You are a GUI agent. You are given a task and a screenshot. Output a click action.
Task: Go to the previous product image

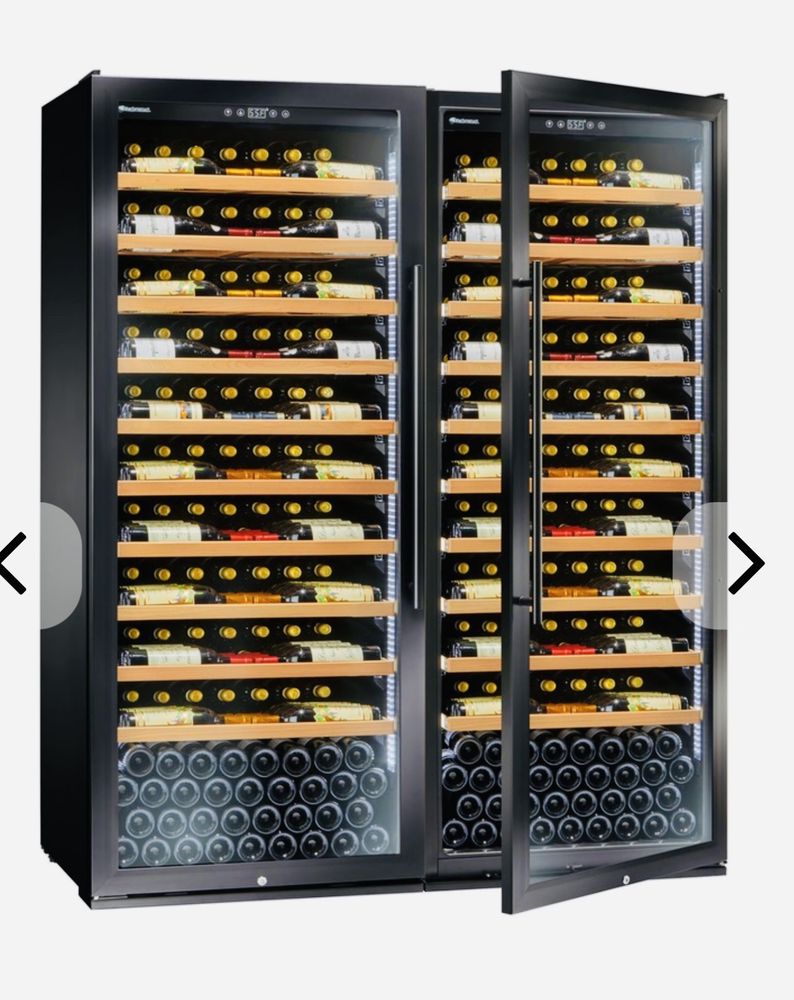pyautogui.click(x=14, y=564)
